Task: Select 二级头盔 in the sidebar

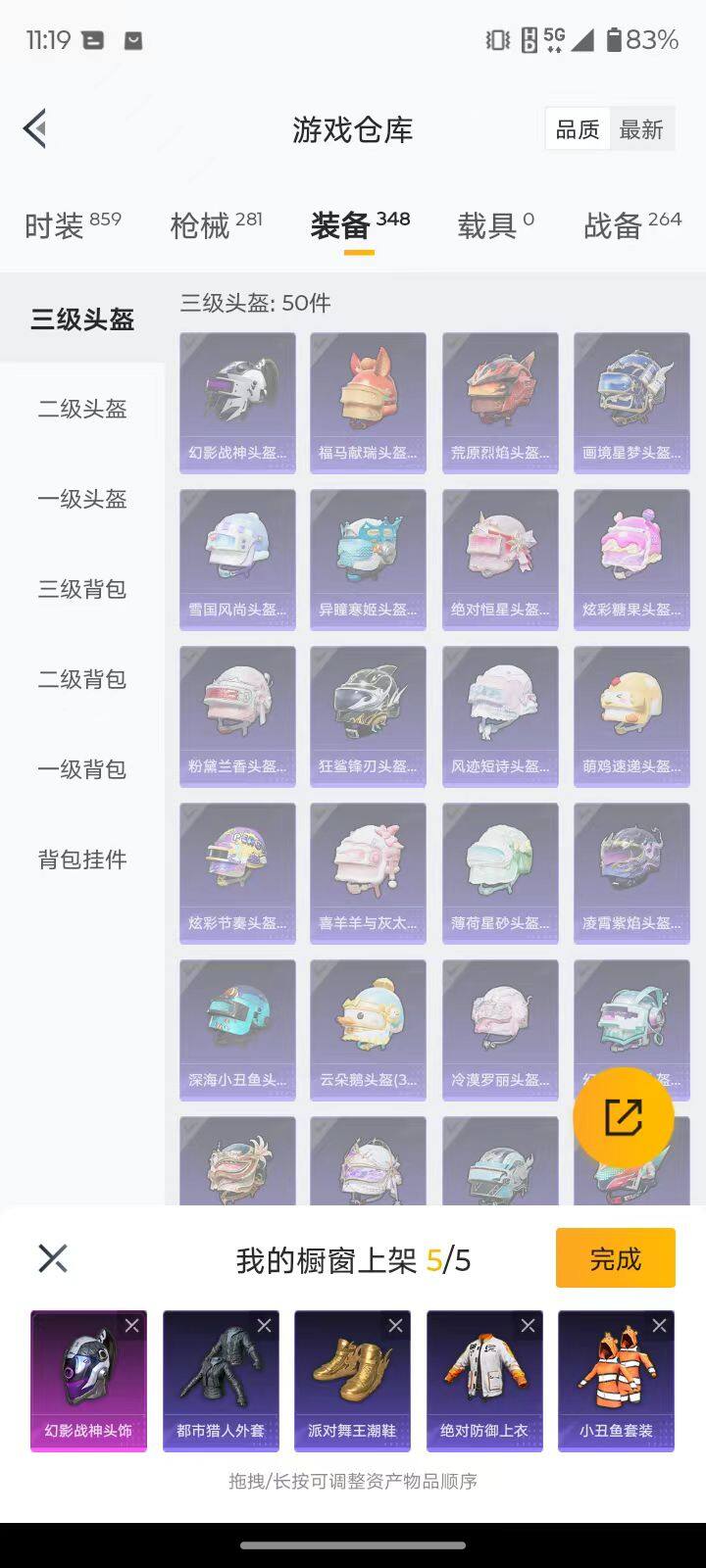Action: pyautogui.click(x=81, y=411)
